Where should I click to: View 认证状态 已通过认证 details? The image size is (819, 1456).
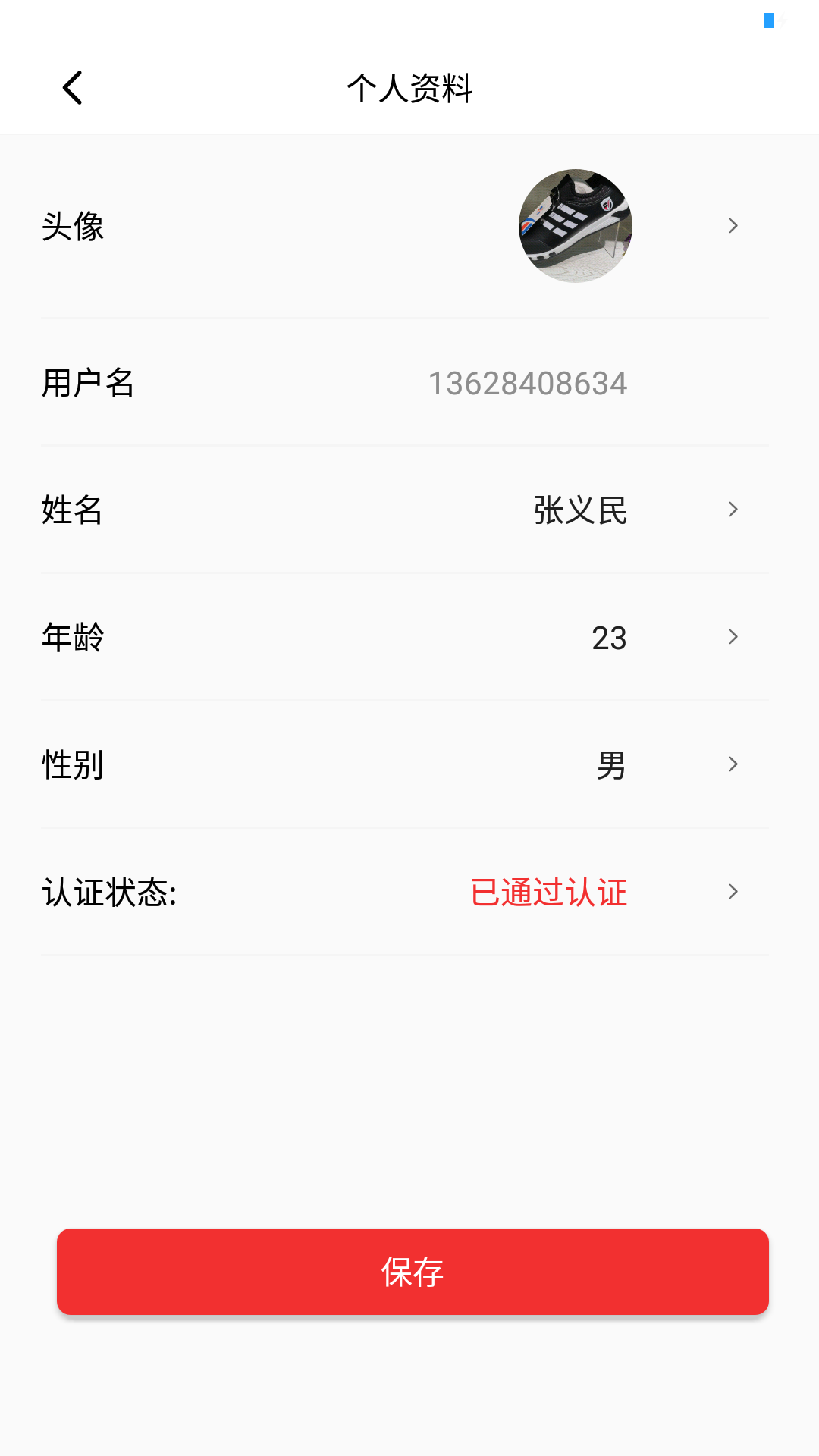pos(409,892)
